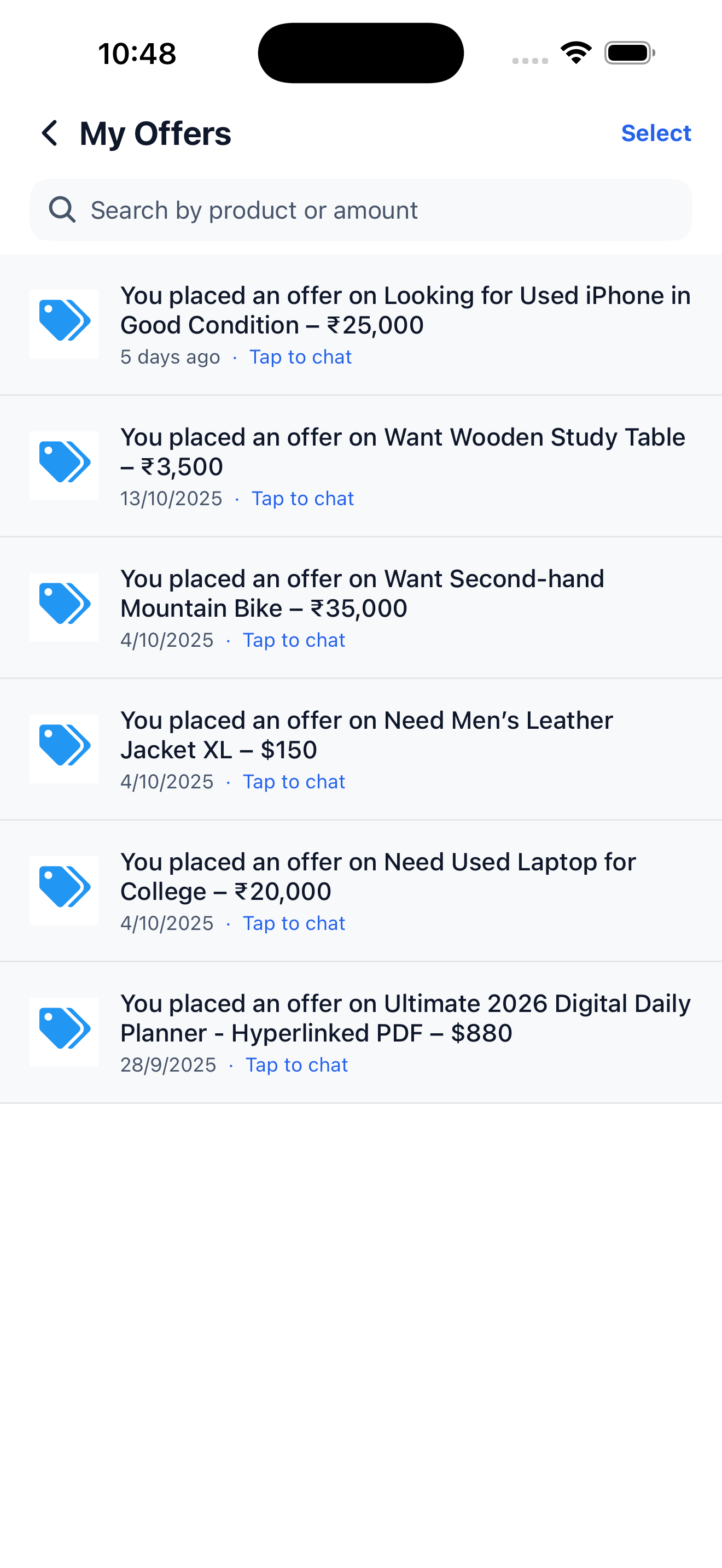The height and width of the screenshot is (1568, 722).
Task: Tap to chat about the Digital Planner offer
Action: pos(296,1064)
